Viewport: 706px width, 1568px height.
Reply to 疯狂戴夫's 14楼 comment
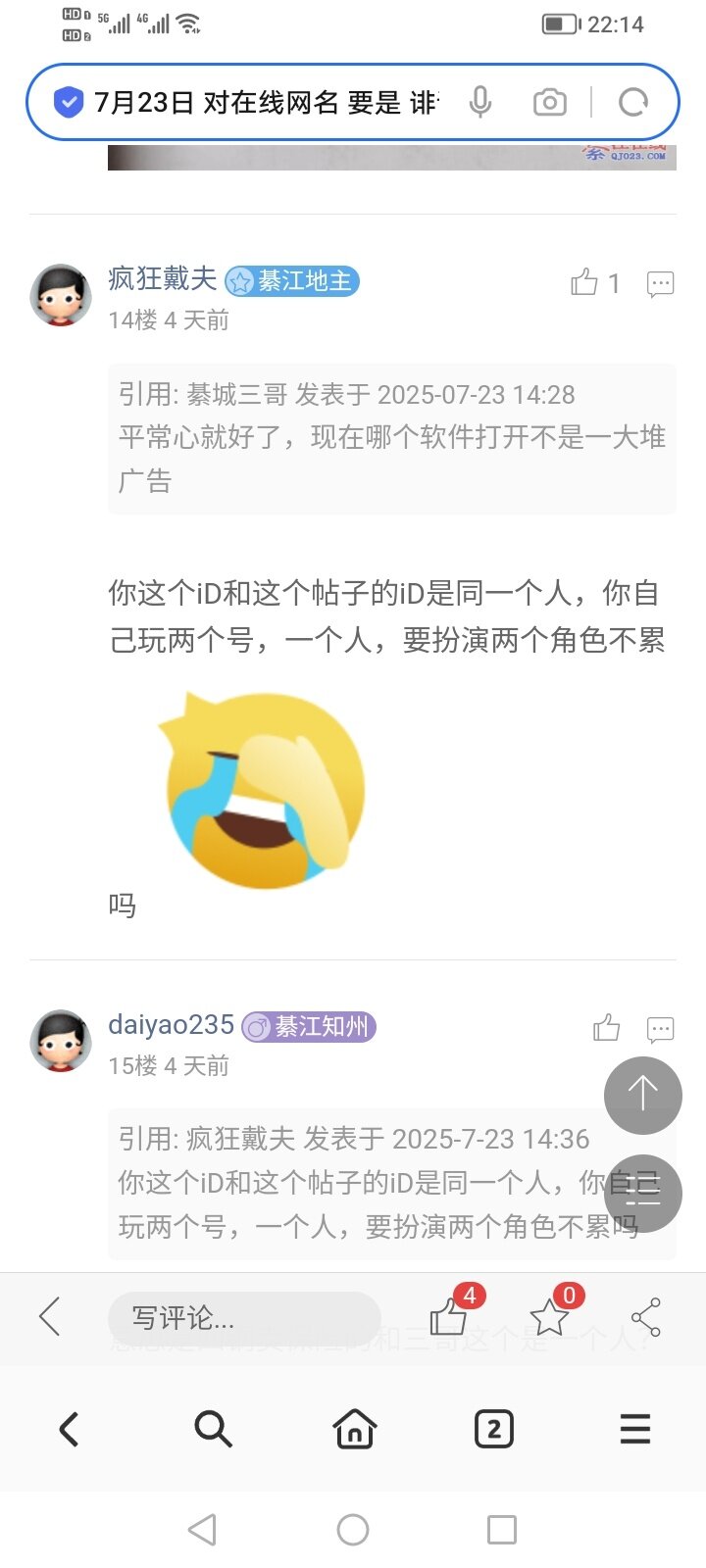click(660, 284)
